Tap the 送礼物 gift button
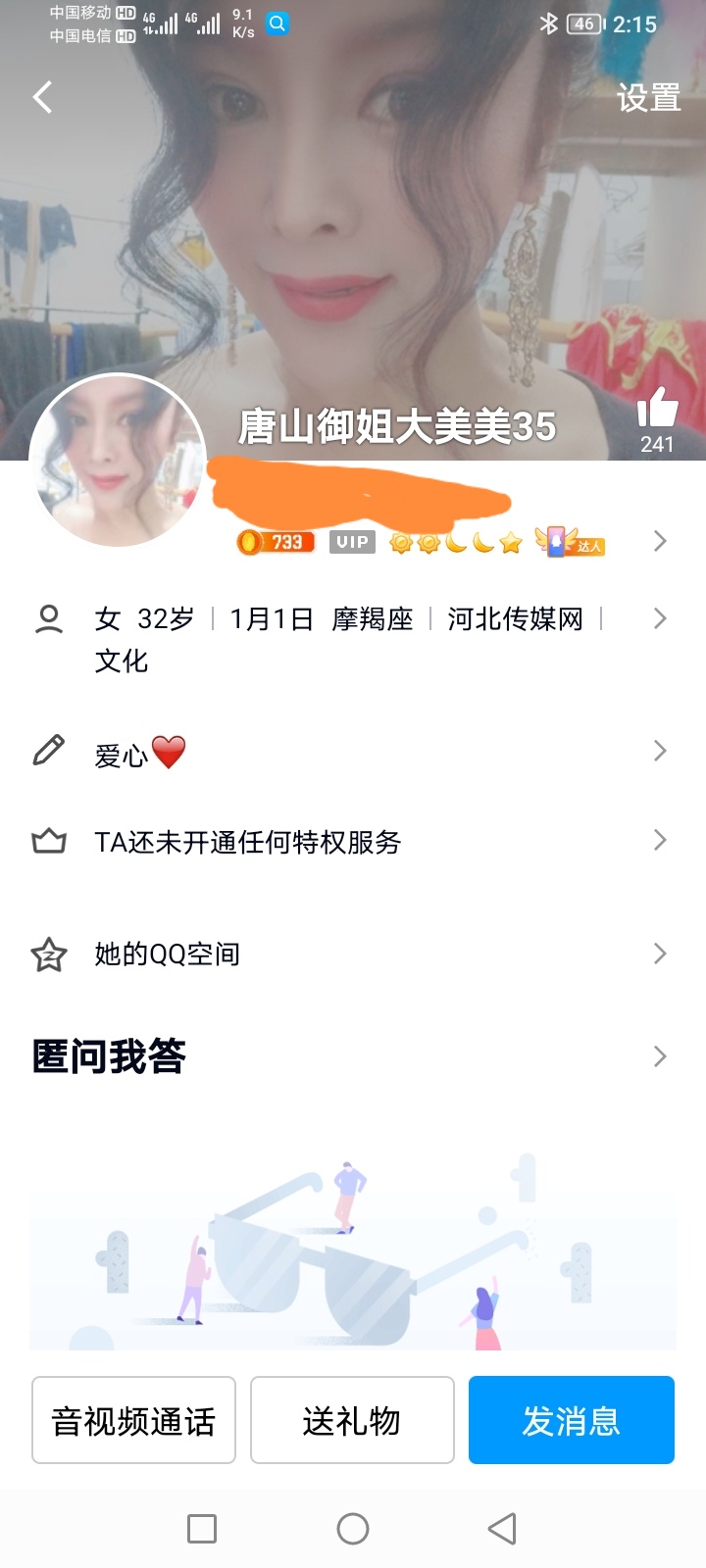Screen dimensions: 706x1568 click(x=352, y=1421)
